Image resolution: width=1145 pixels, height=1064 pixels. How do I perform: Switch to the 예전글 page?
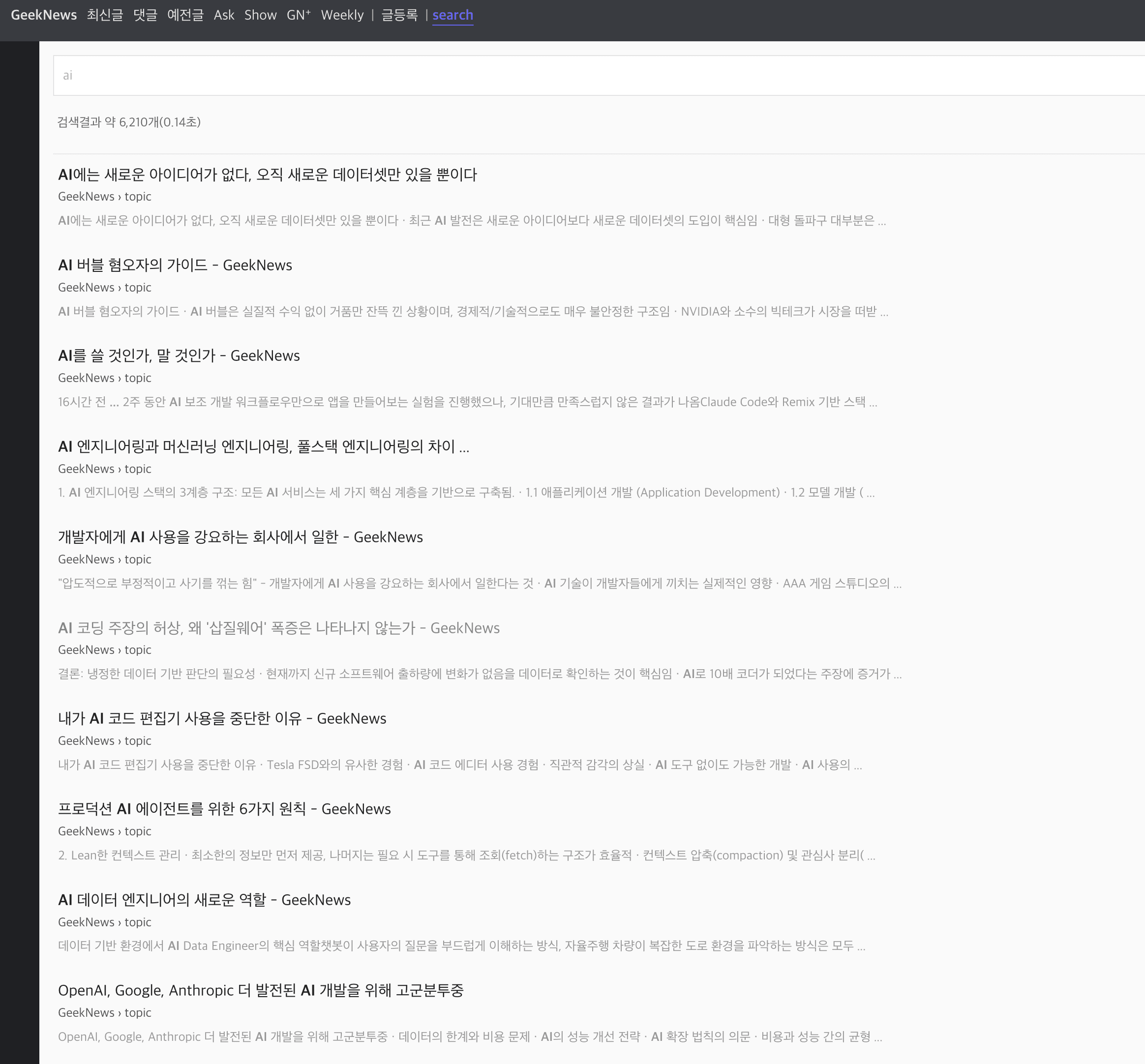[x=185, y=15]
